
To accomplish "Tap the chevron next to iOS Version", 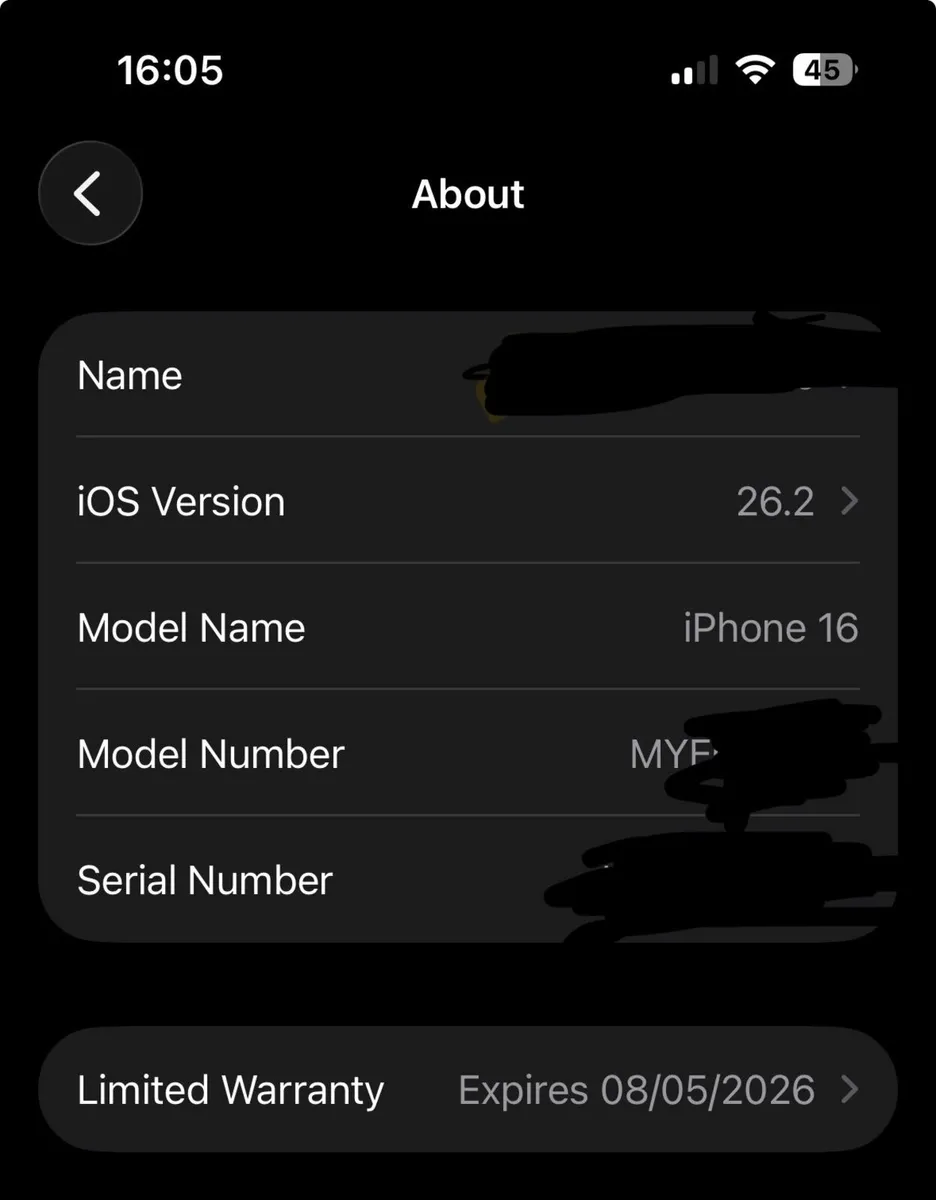I will pyautogui.click(x=848, y=501).
